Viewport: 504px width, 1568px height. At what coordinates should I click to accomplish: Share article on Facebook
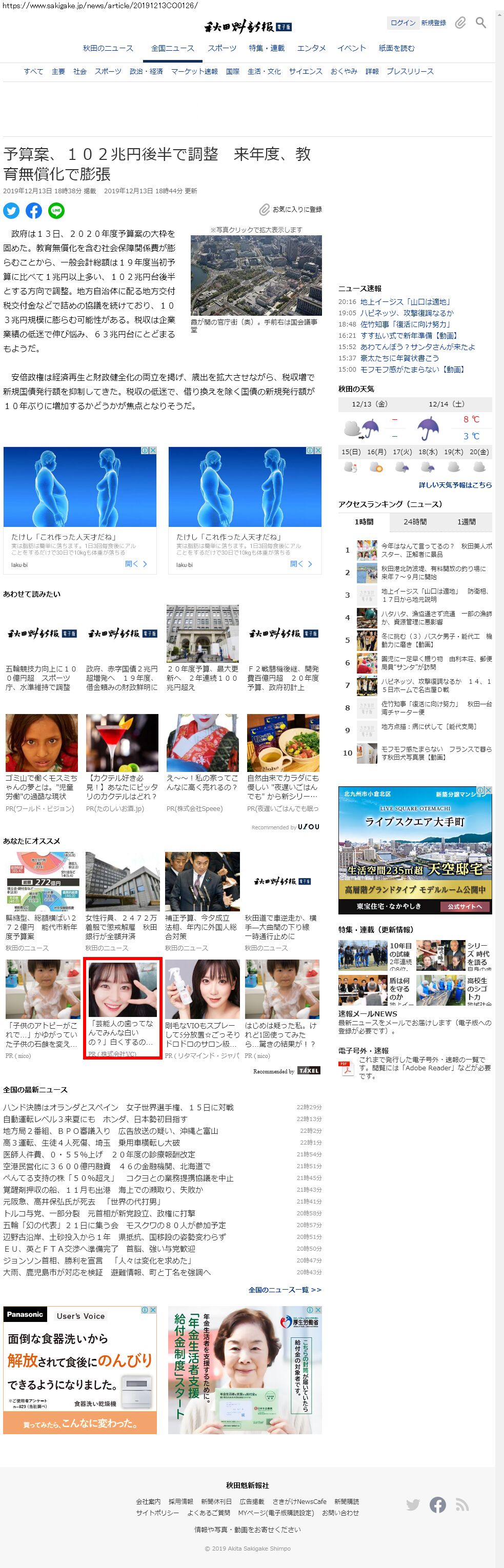click(34, 211)
